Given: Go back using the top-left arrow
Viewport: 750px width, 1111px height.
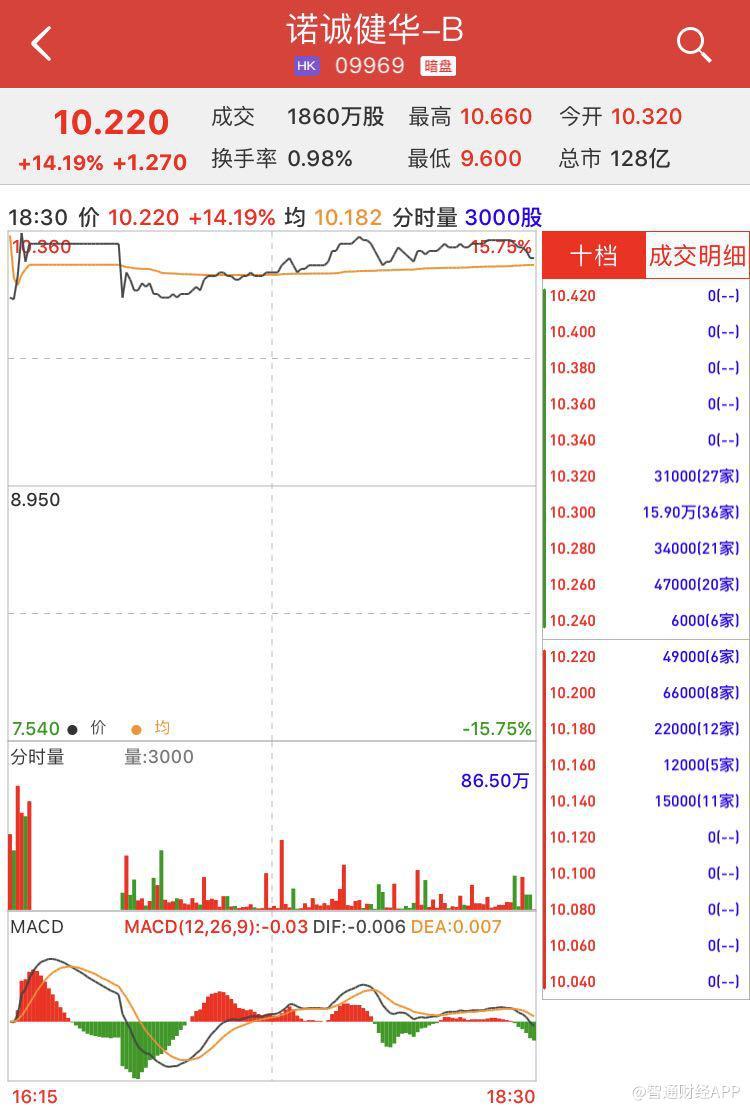Looking at the screenshot, I should pyautogui.click(x=41, y=44).
